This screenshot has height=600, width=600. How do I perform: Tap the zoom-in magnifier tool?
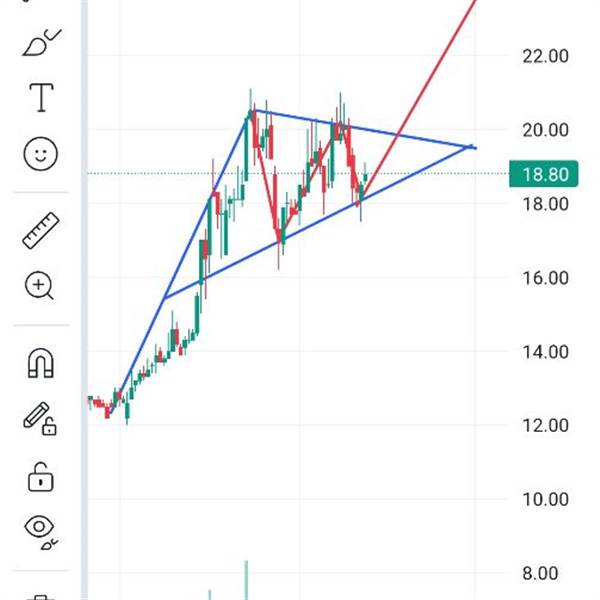[39, 285]
